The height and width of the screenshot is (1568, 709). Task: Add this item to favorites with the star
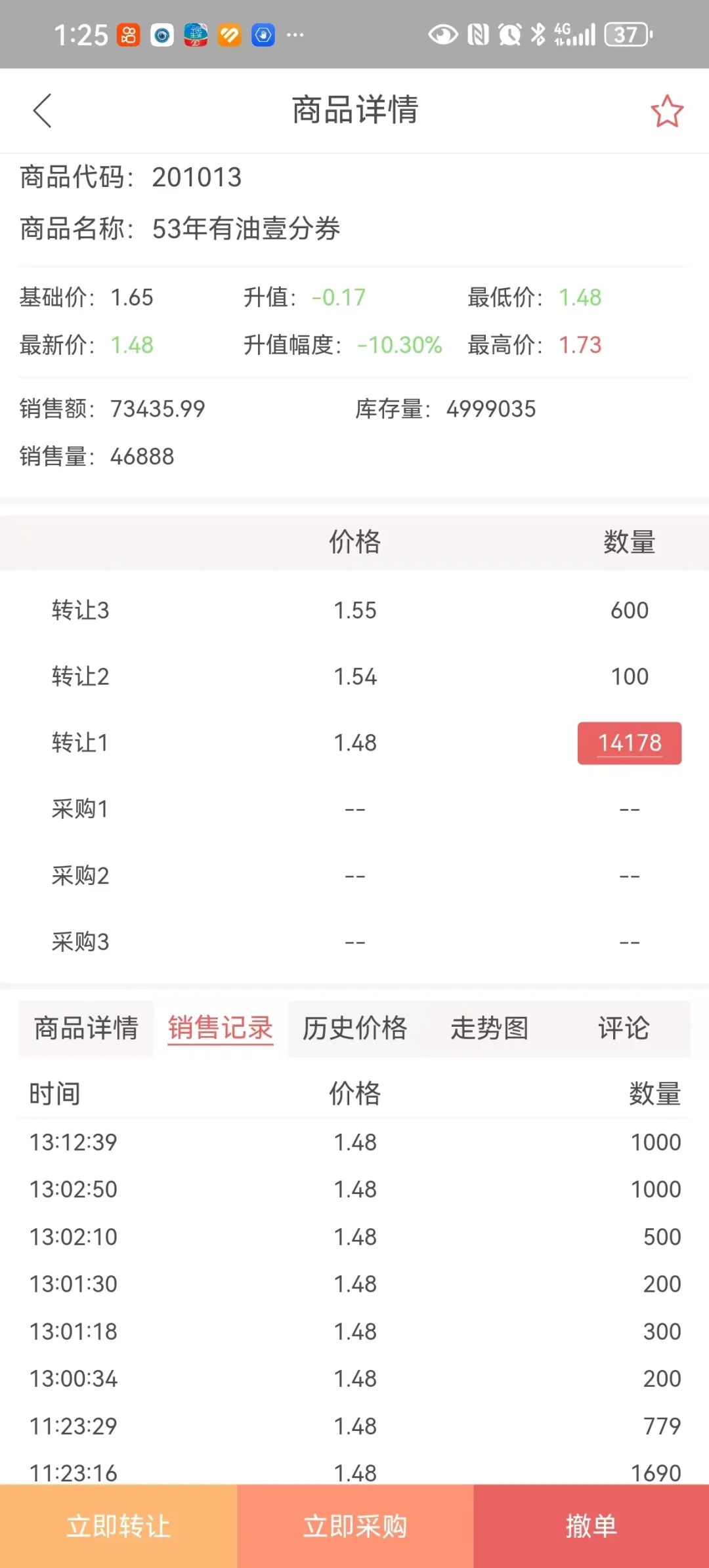click(667, 110)
